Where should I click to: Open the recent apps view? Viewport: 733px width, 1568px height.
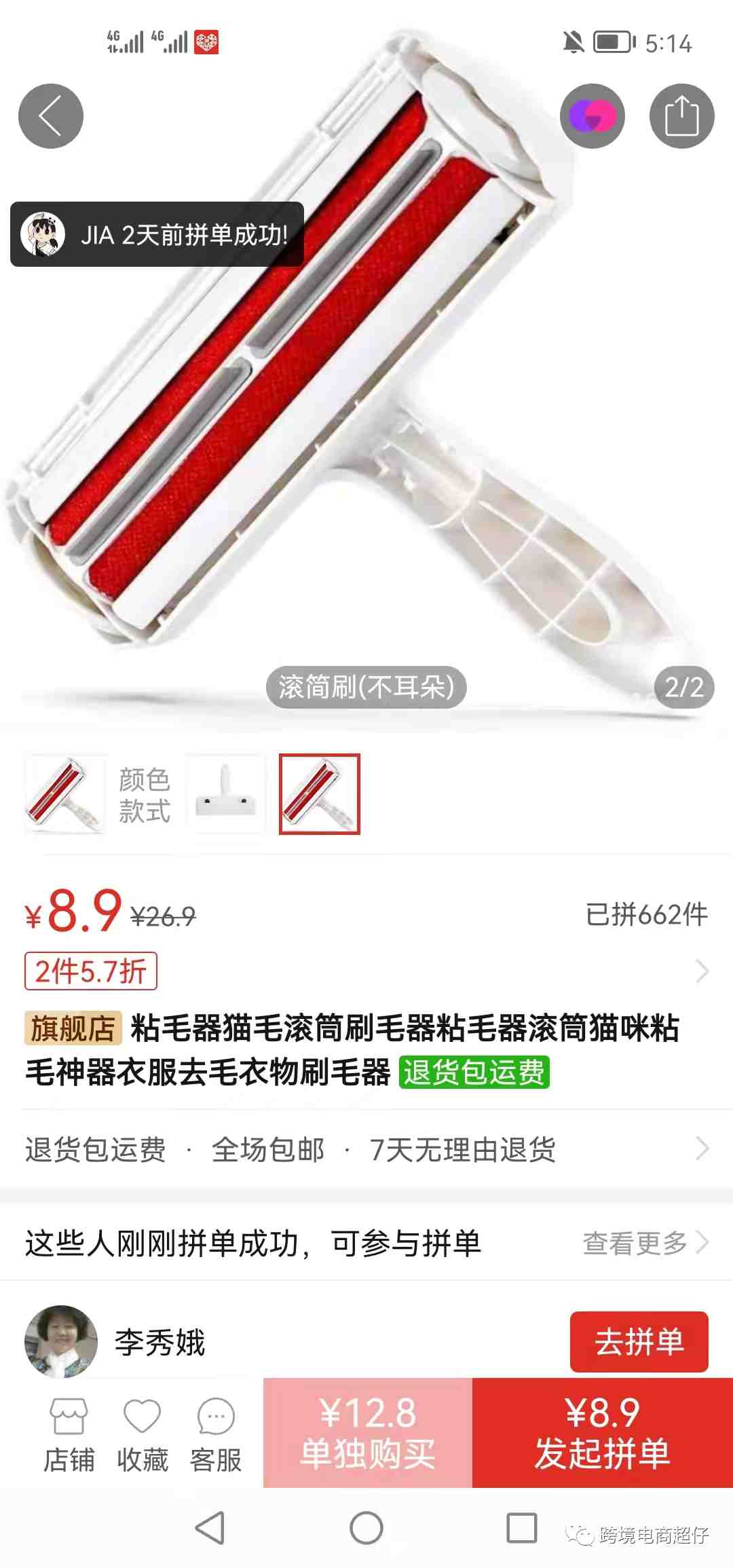(522, 1528)
